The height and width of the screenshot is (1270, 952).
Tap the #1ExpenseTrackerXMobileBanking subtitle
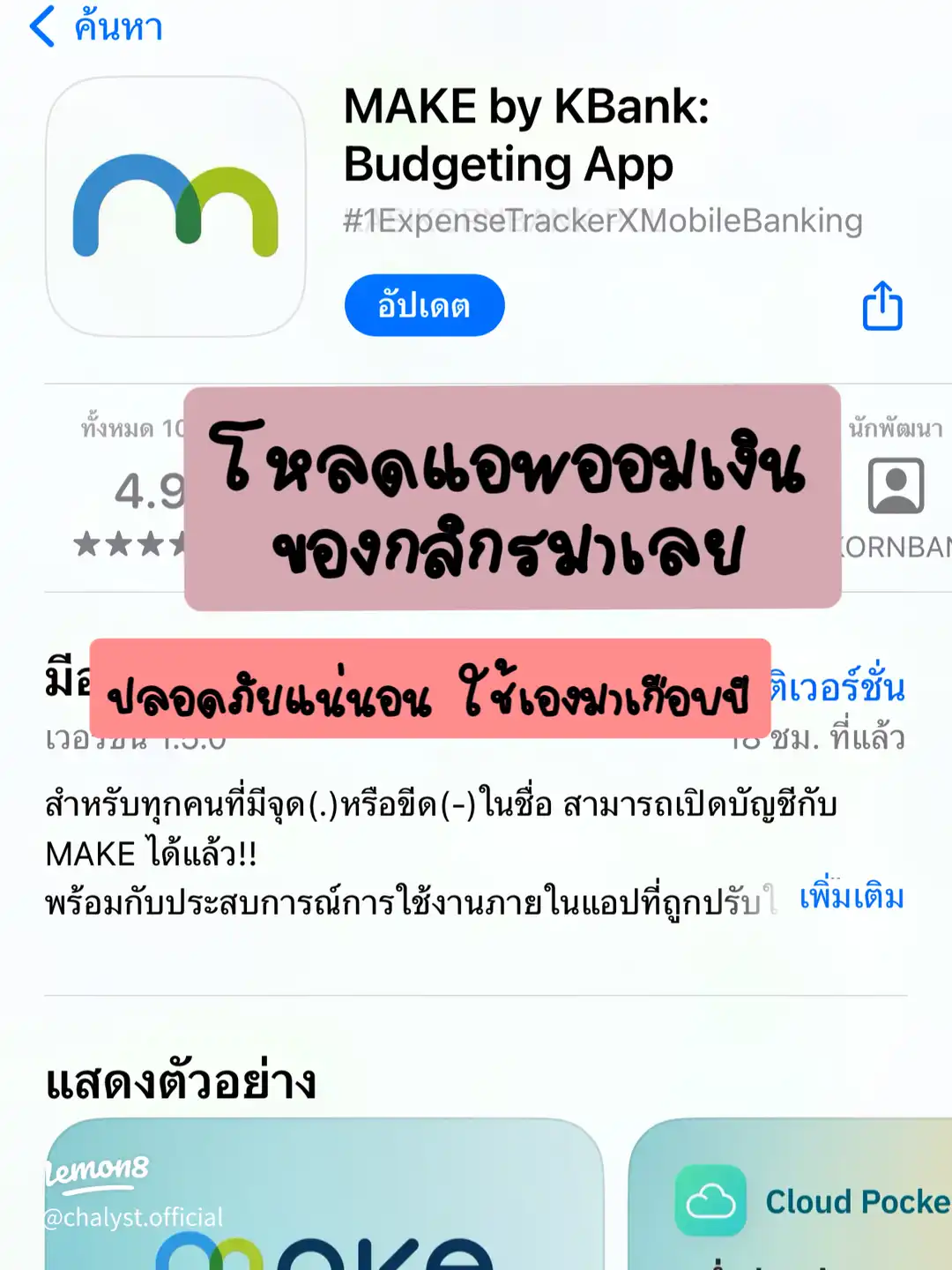(602, 221)
